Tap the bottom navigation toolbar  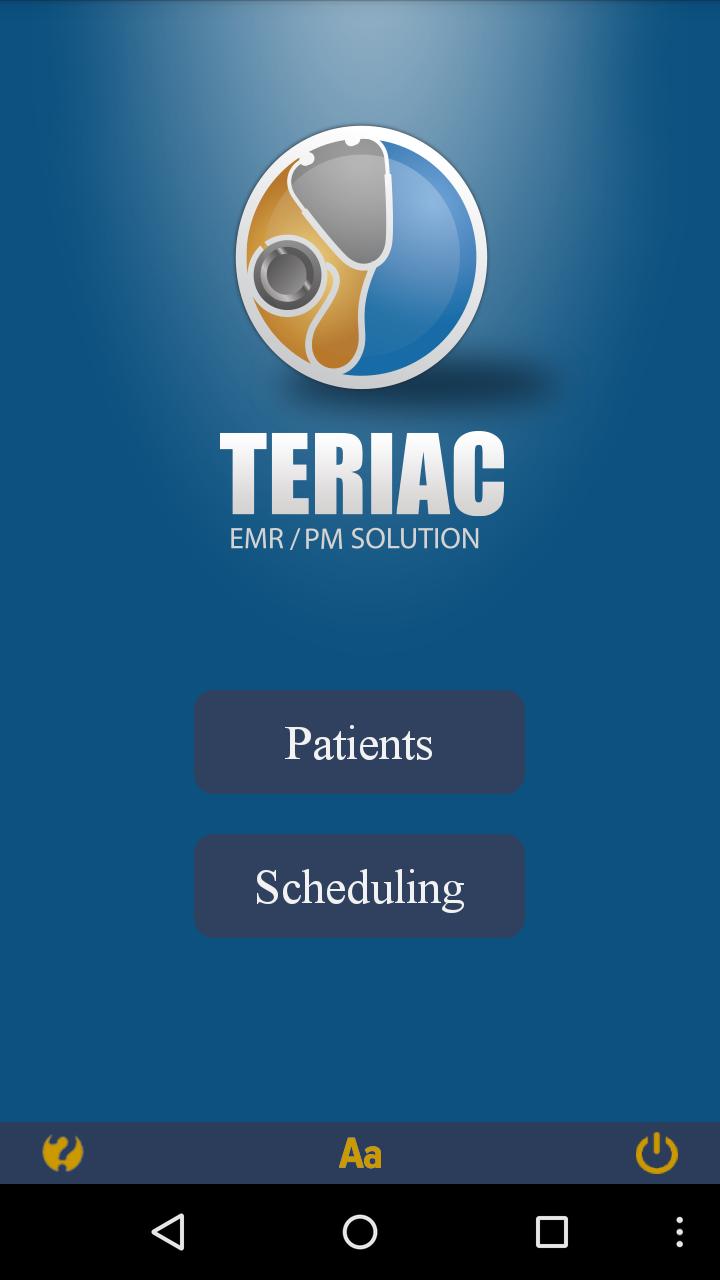pyautogui.click(x=360, y=1152)
